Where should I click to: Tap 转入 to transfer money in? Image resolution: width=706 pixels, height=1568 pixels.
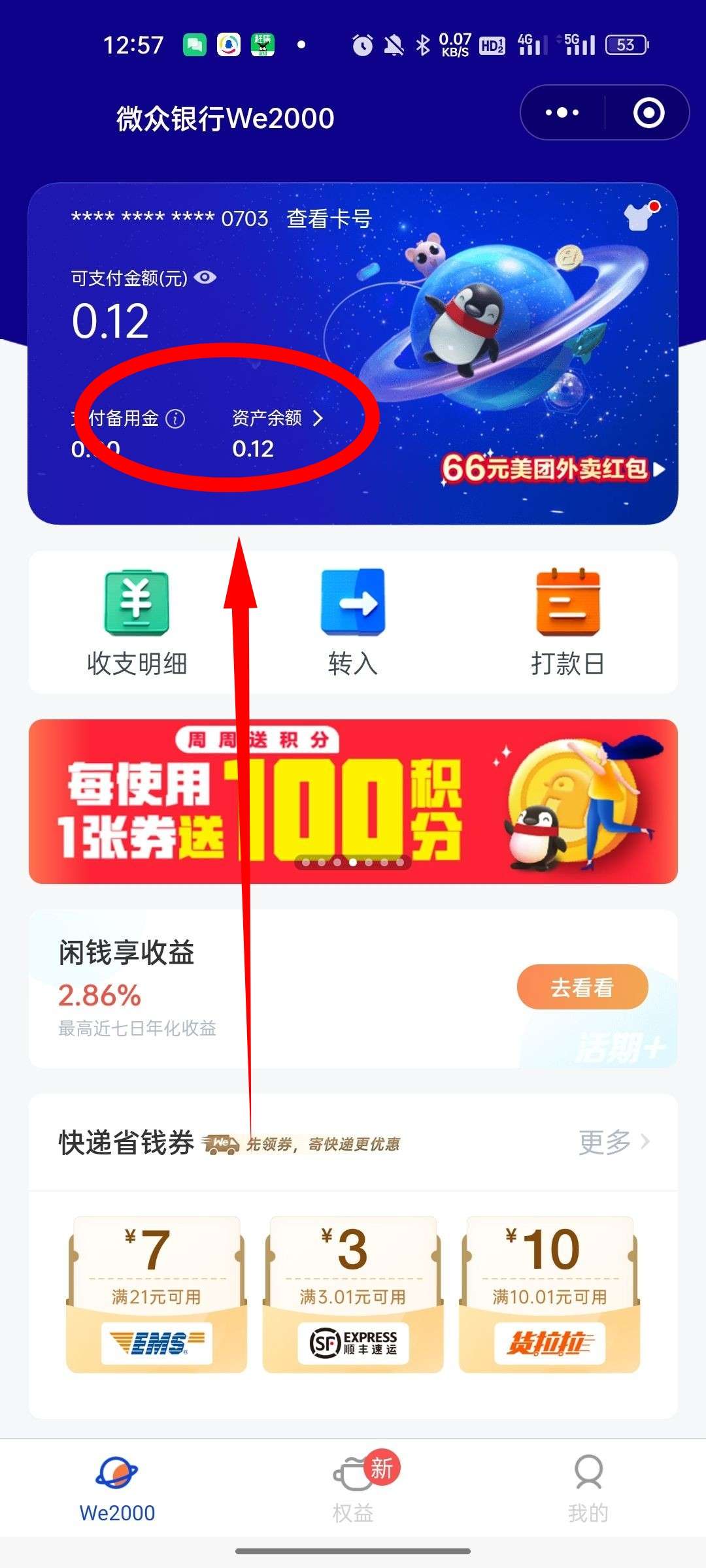(x=353, y=622)
